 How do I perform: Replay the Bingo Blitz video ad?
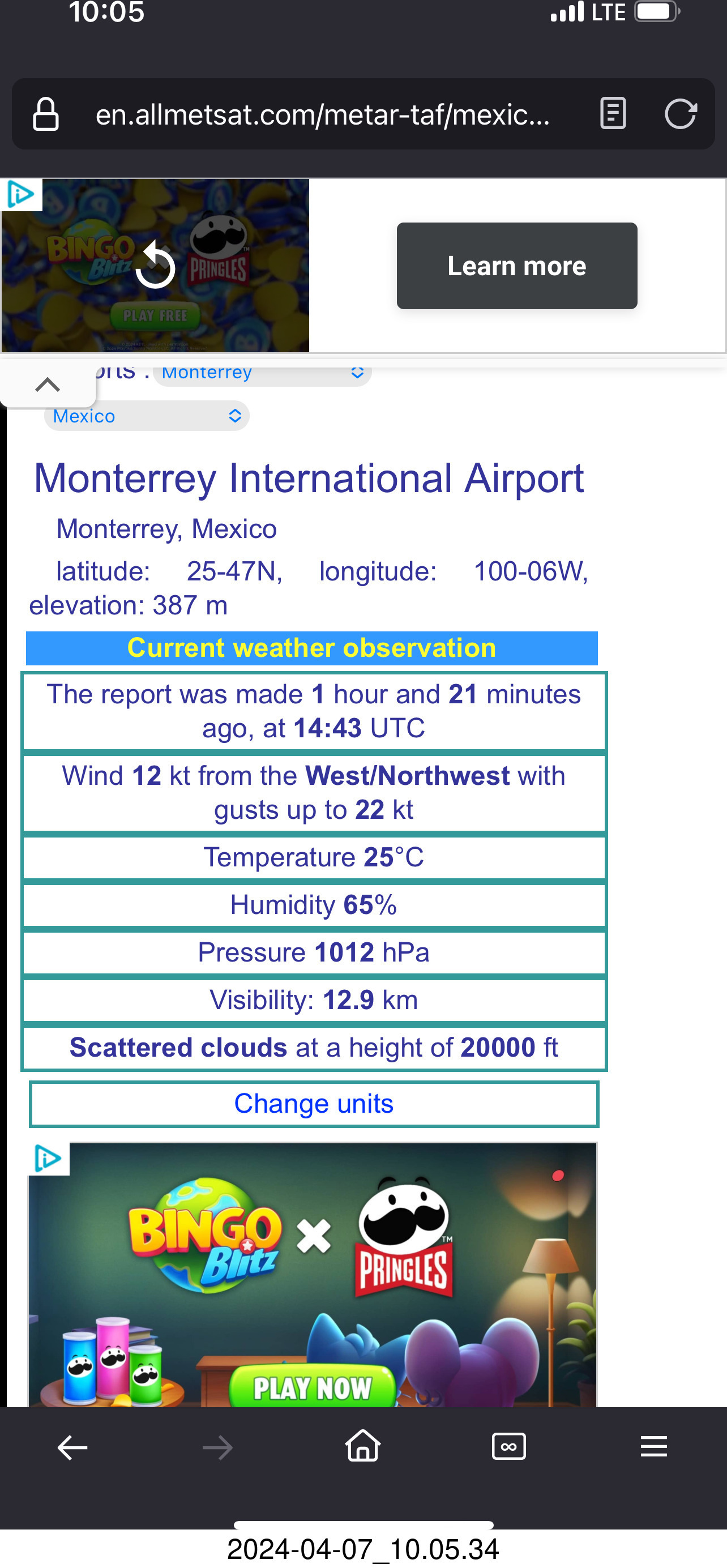(155, 266)
